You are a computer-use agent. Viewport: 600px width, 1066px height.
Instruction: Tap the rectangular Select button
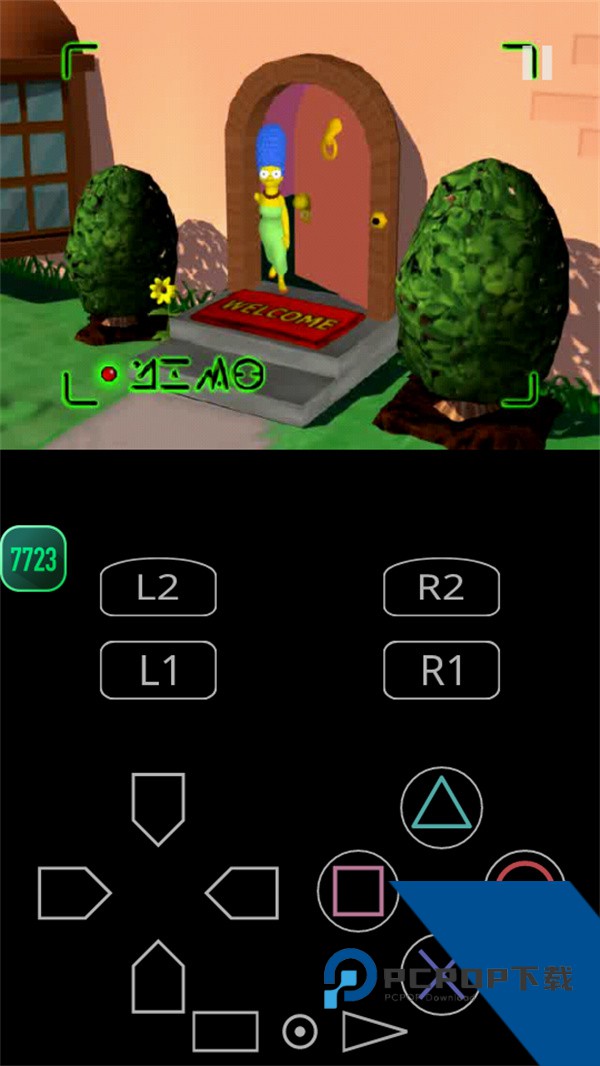(225, 1031)
